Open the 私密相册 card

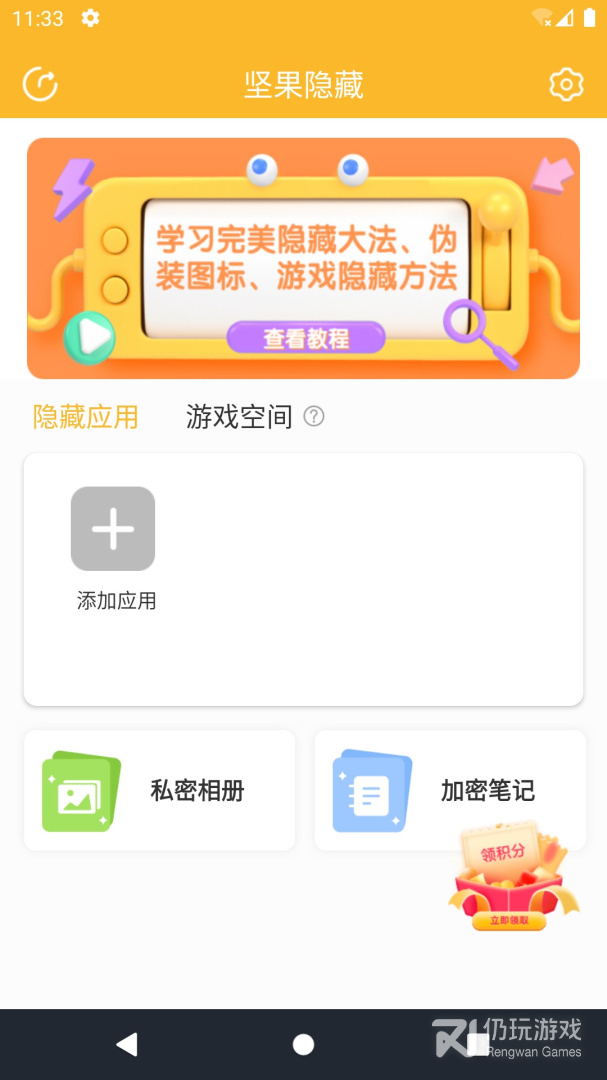tap(160, 790)
